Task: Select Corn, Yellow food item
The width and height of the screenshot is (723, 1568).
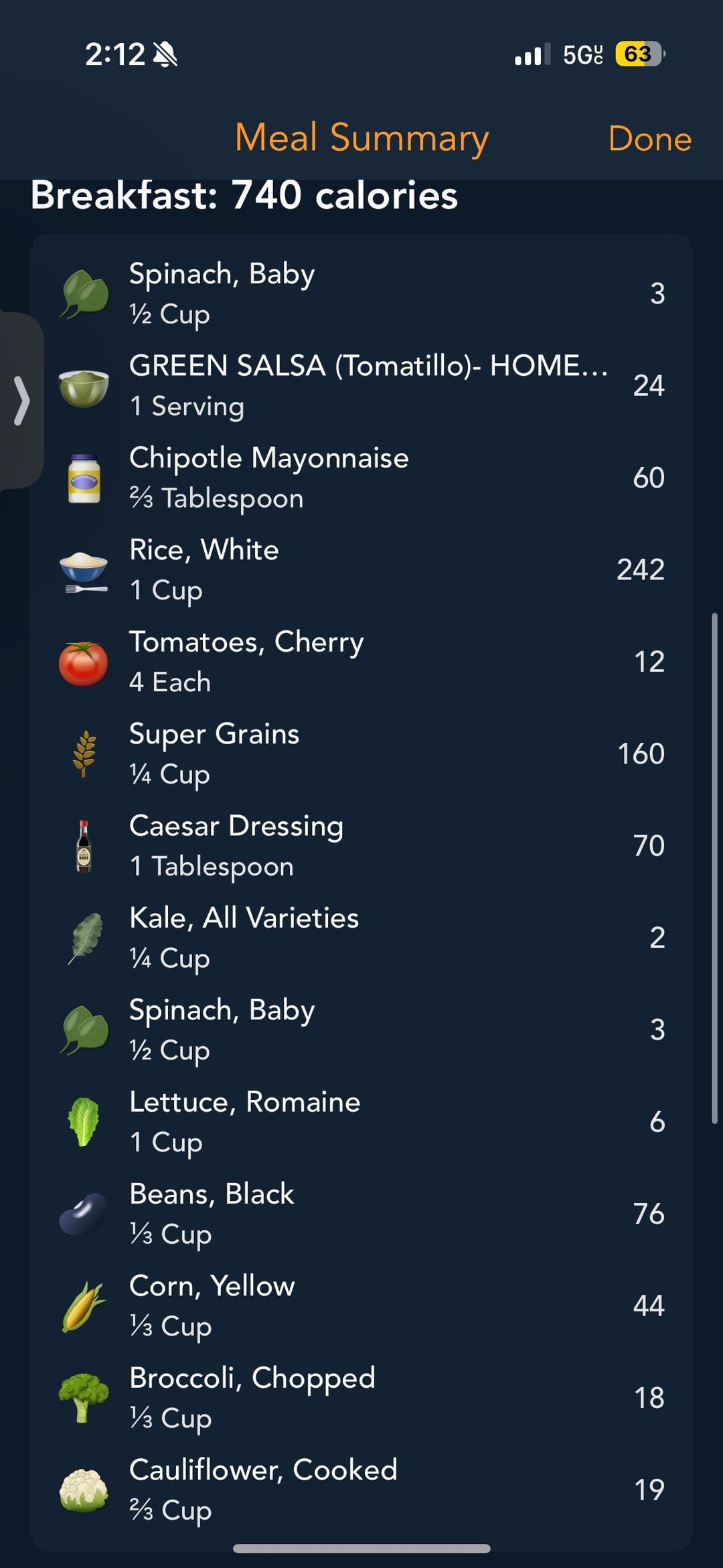Action: click(x=361, y=1305)
